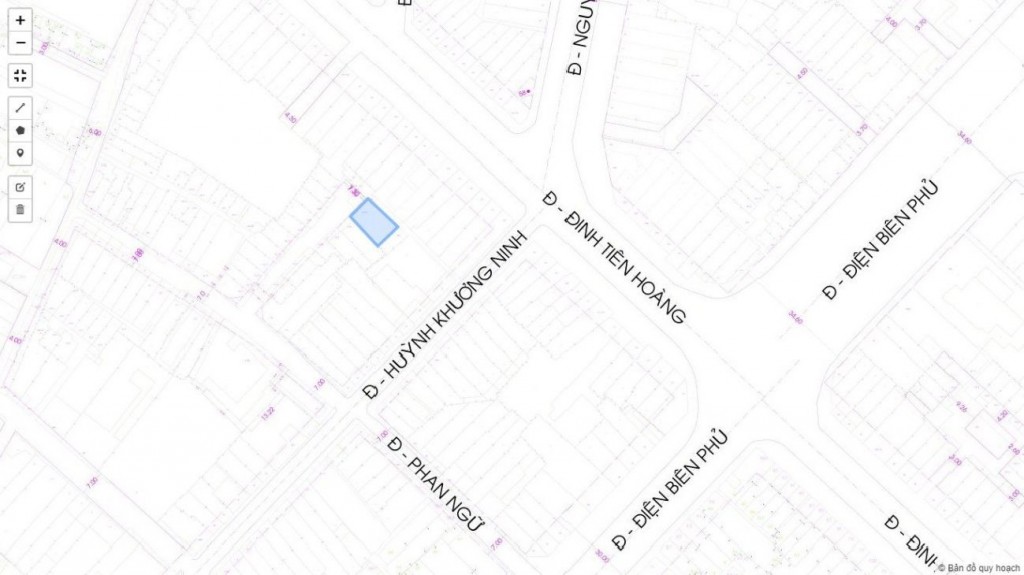Delete drawn layers with trash icon

coord(20,209)
